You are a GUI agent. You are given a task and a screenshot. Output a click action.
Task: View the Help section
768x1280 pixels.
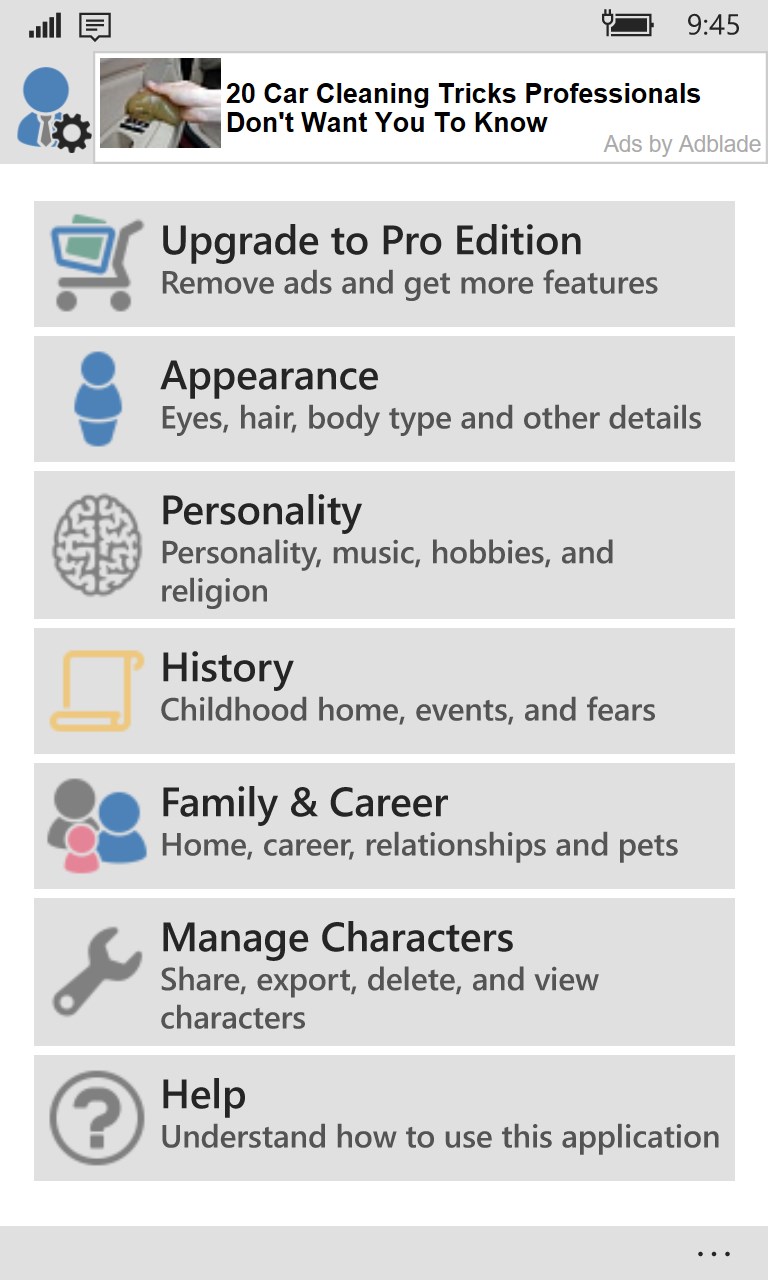[384, 1117]
